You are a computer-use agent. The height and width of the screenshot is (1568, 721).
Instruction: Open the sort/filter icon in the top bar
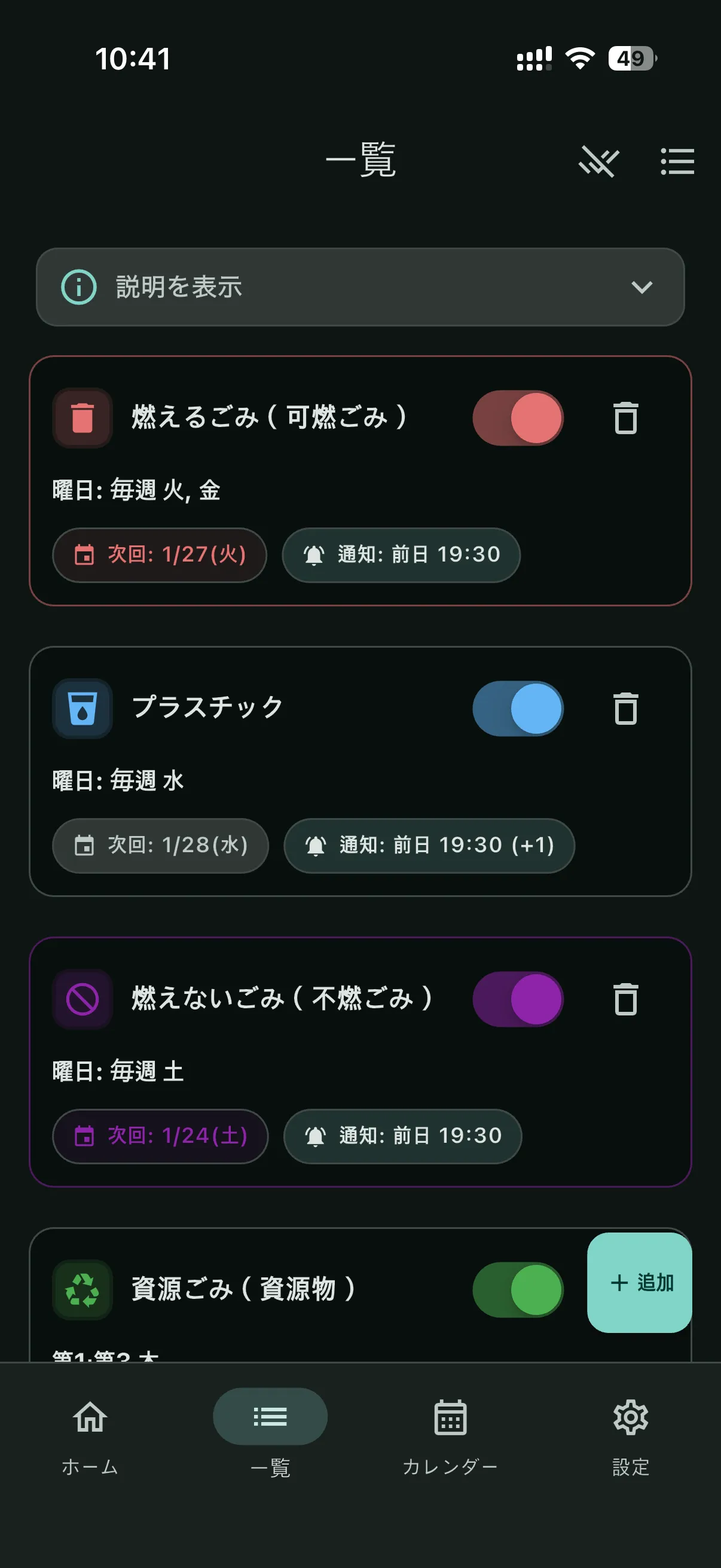pyautogui.click(x=599, y=161)
